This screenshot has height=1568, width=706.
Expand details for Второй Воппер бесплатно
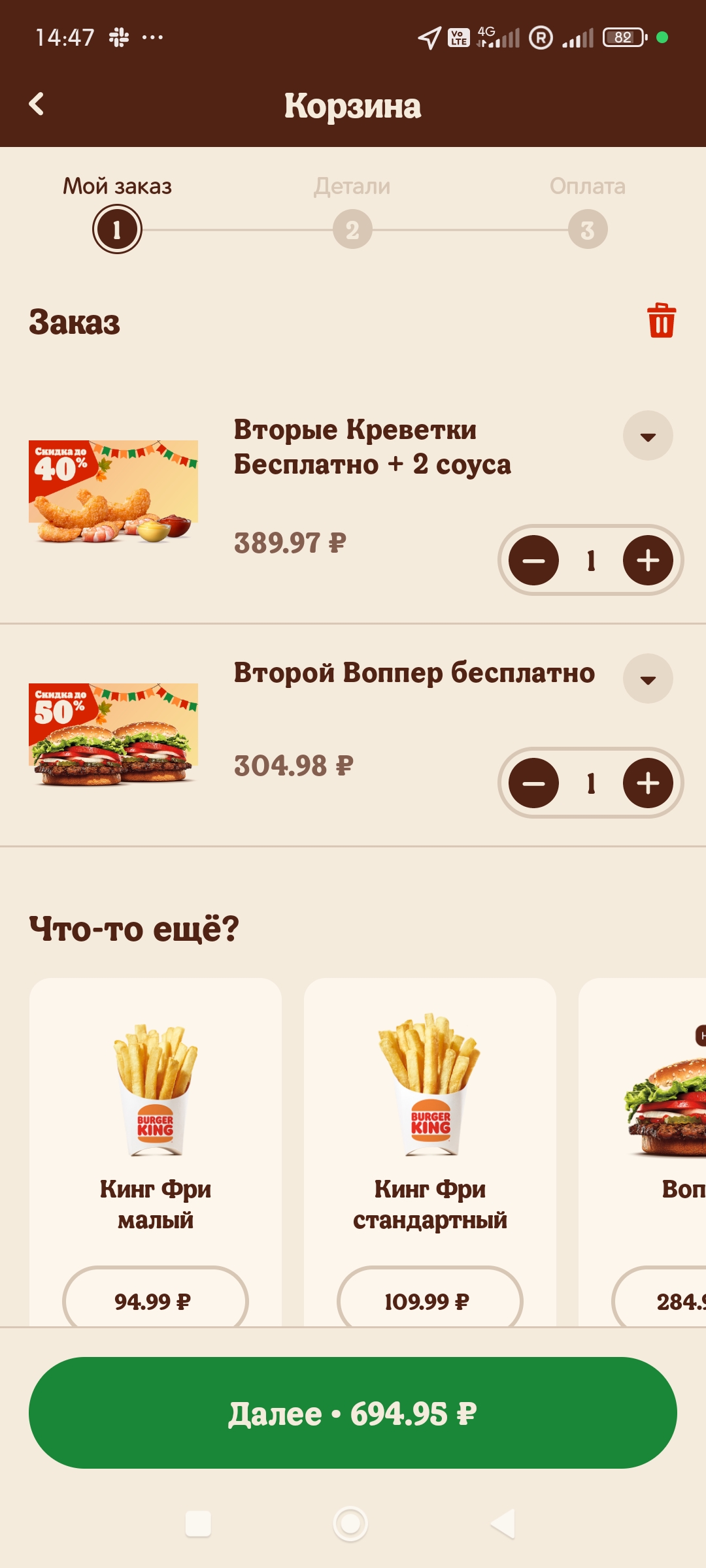(x=647, y=679)
